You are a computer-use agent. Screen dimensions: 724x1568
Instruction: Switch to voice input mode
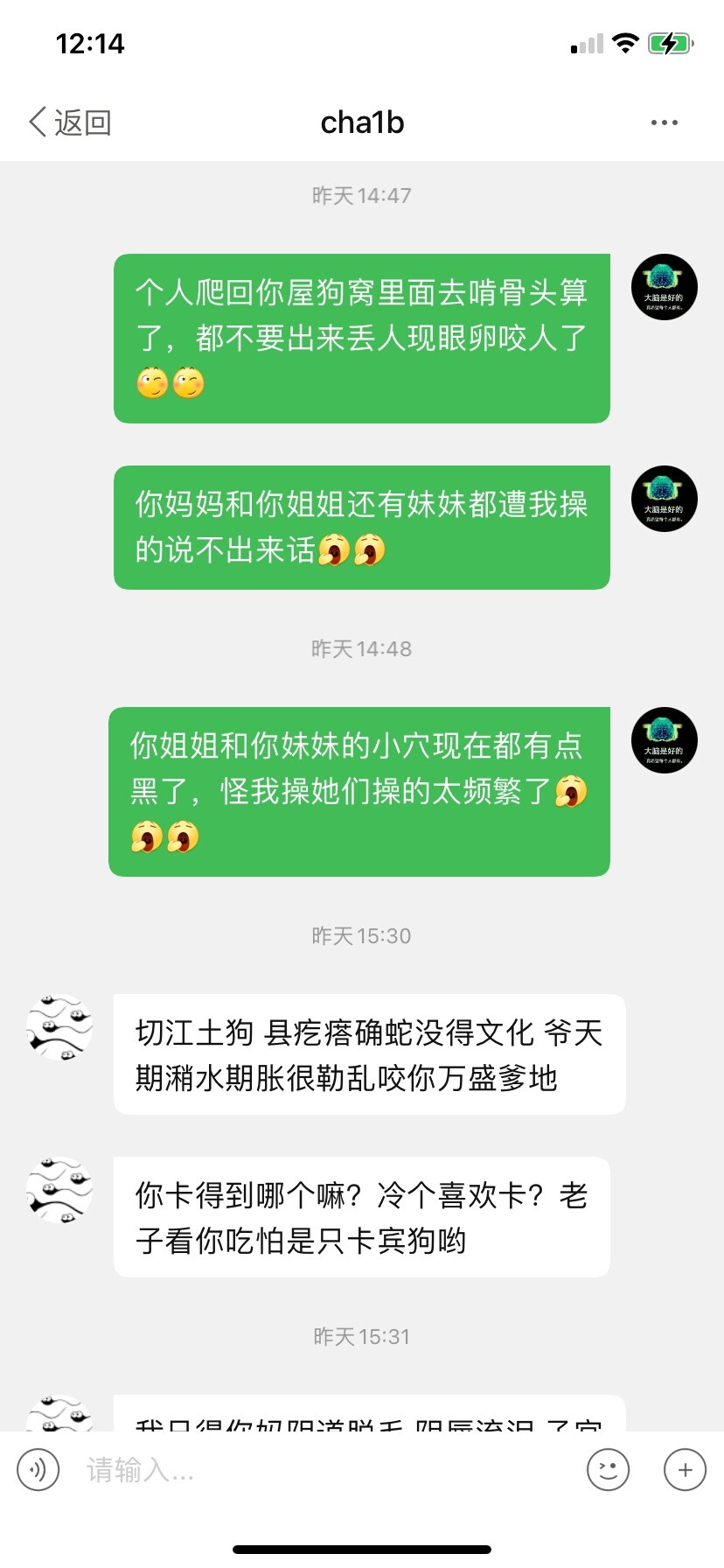point(38,1469)
